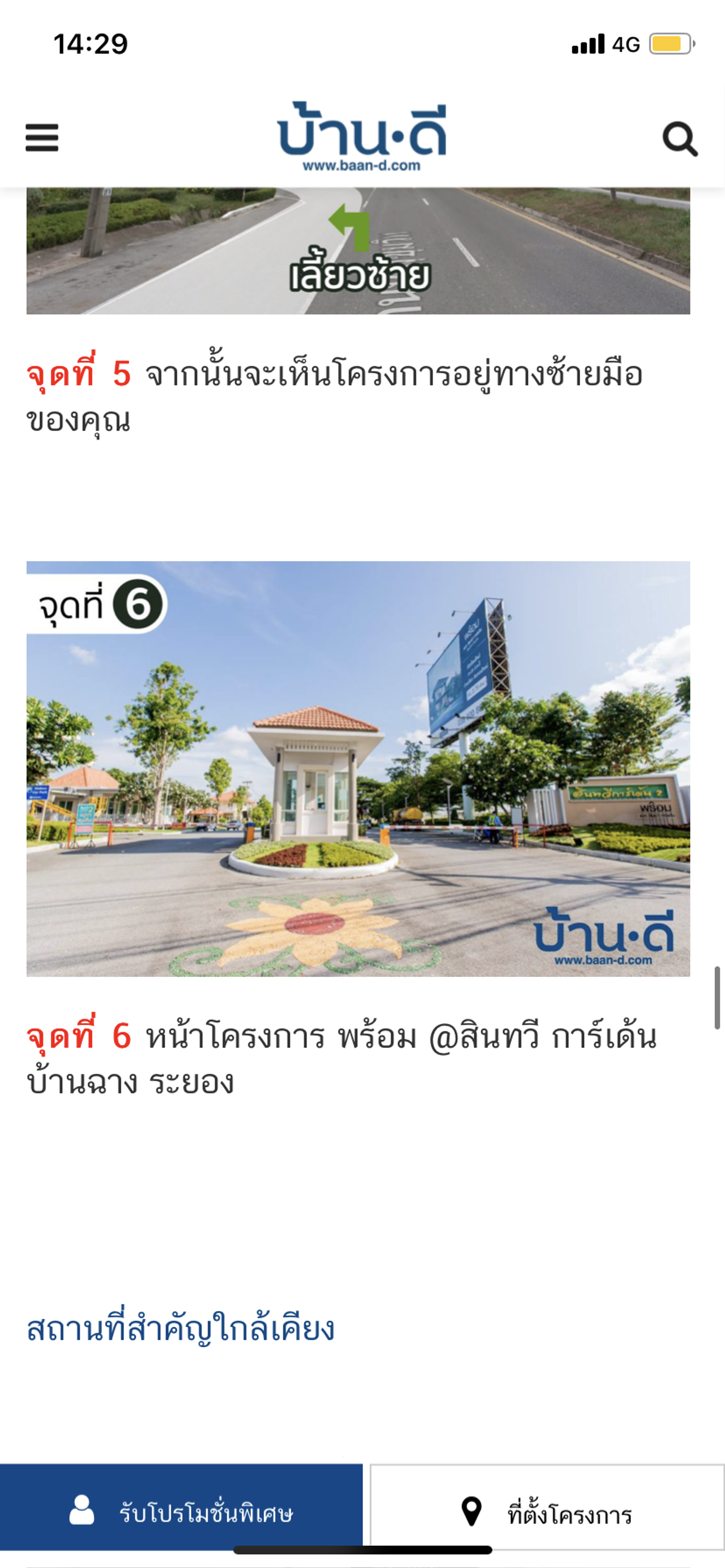Open the hamburger menu
This screenshot has height=1568, width=725.
pos(42,138)
